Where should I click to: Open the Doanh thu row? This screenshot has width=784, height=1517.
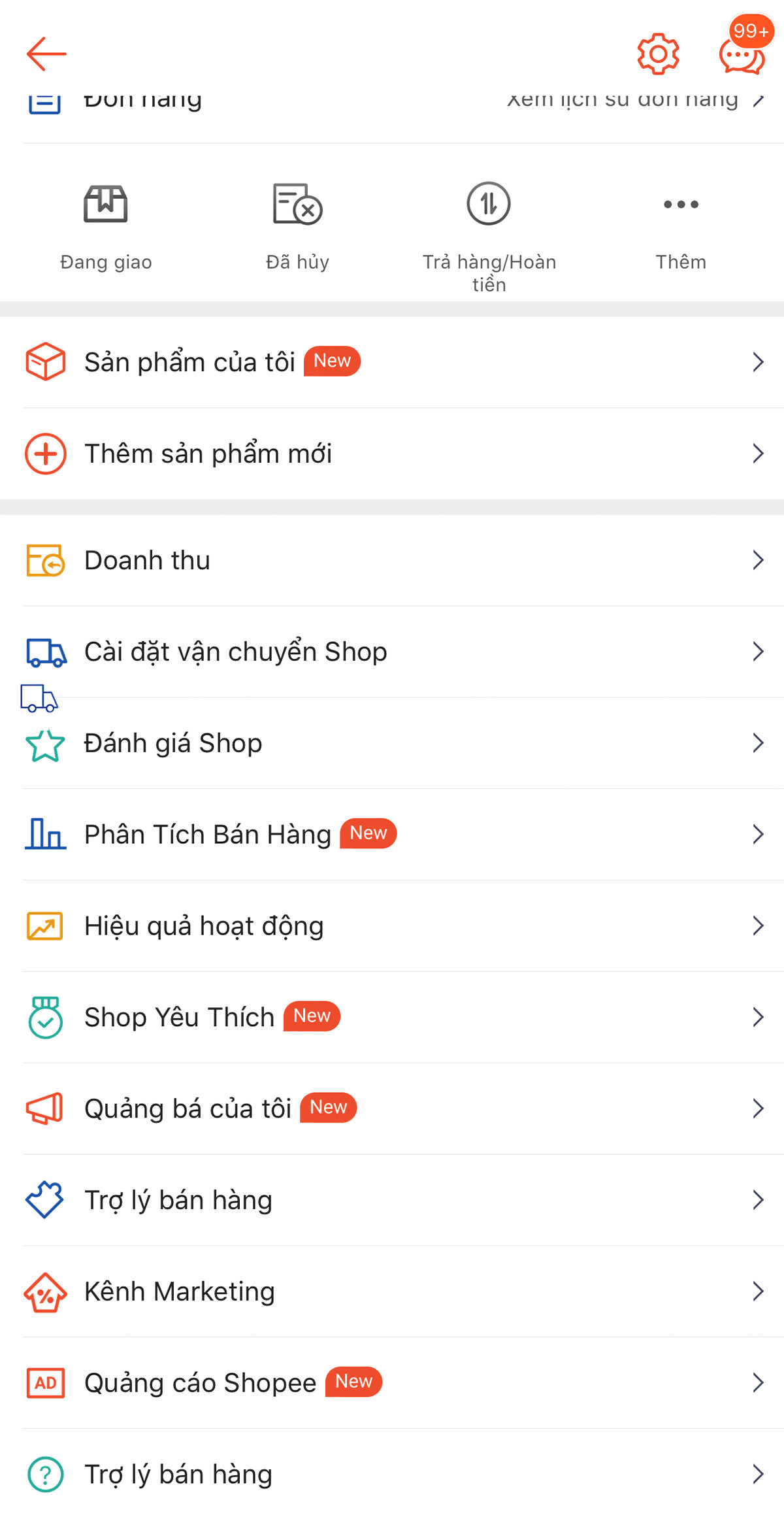point(392,560)
